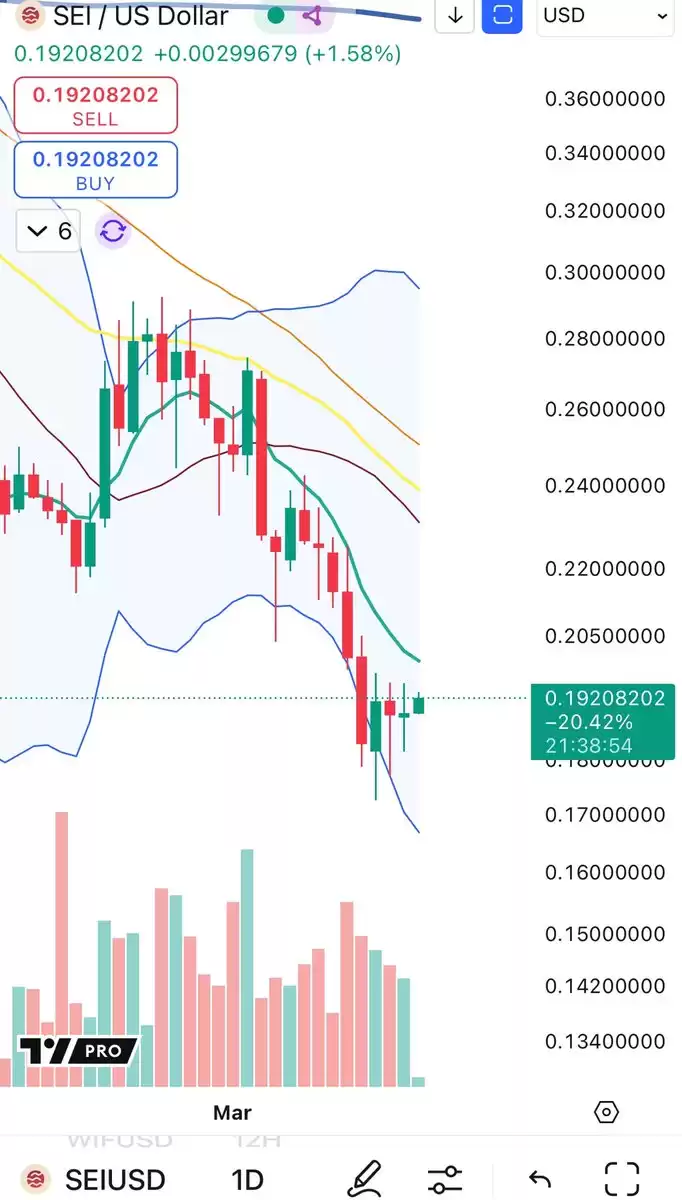Tap the down arrow button in top bar
Screen dimensions: 682x1200
[455, 15]
